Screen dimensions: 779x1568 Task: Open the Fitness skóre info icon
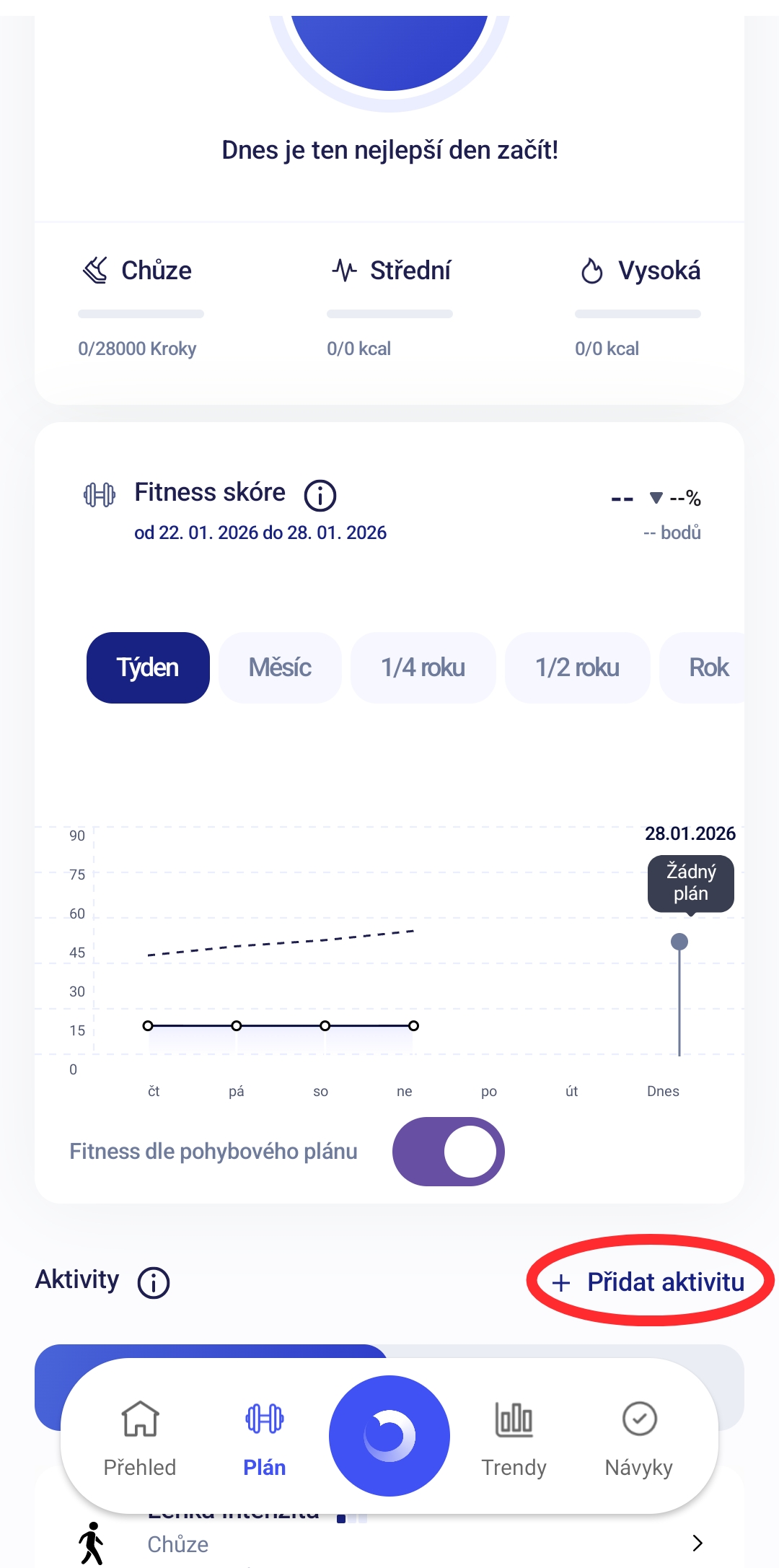click(320, 496)
